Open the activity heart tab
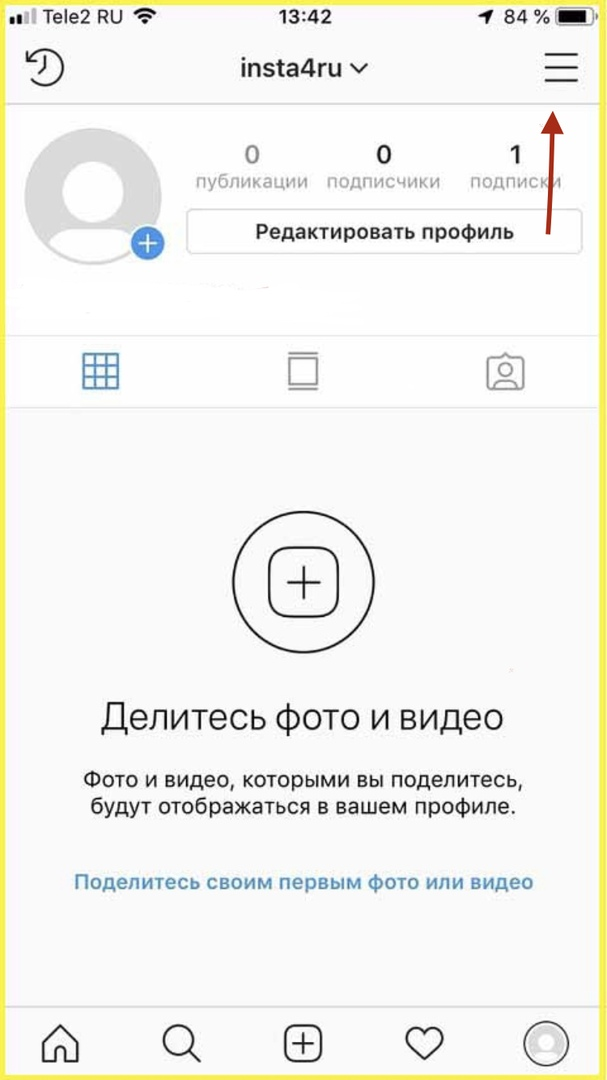Viewport: 607px width, 1080px height. [424, 1044]
